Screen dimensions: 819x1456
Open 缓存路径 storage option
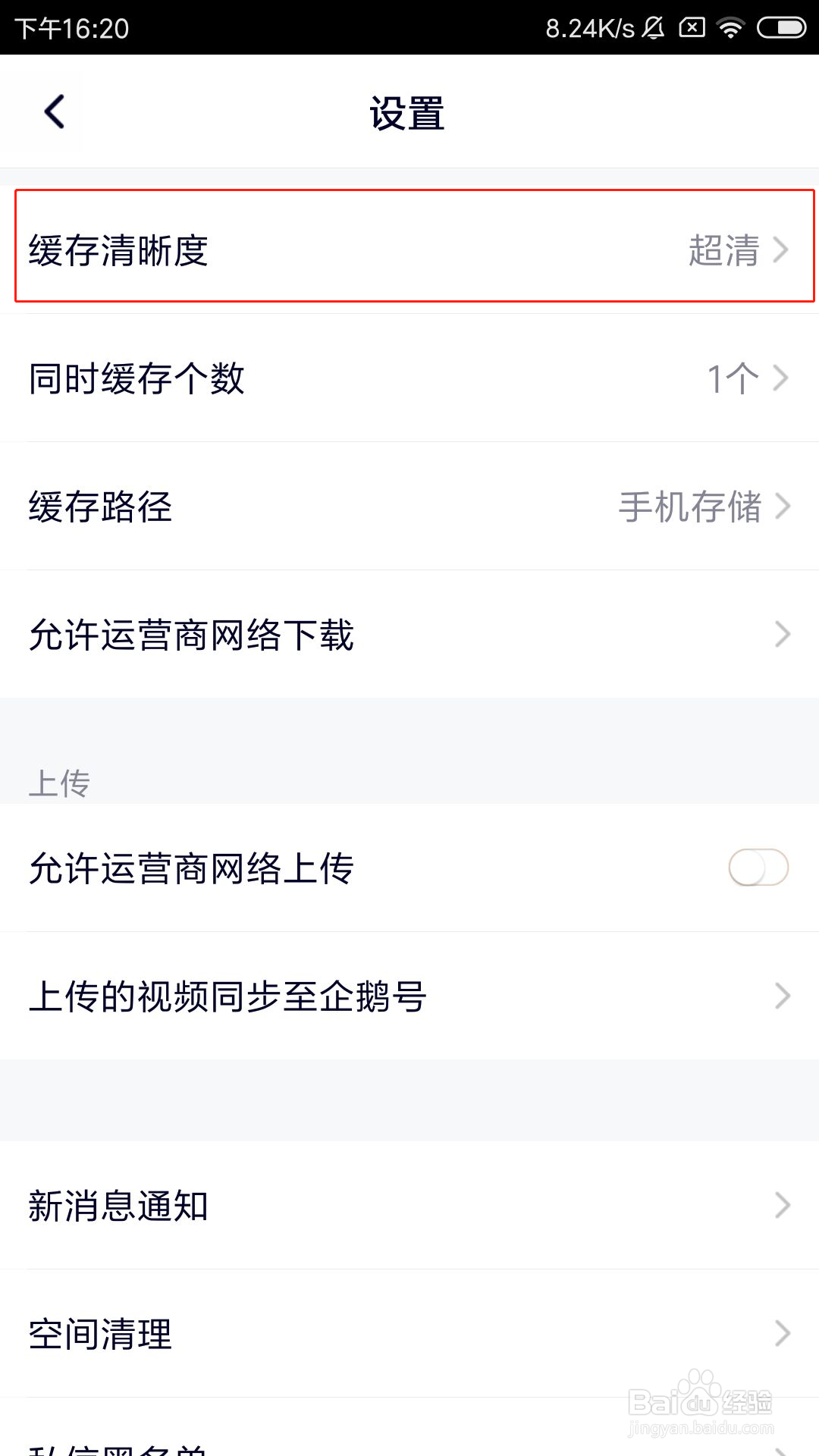click(409, 506)
